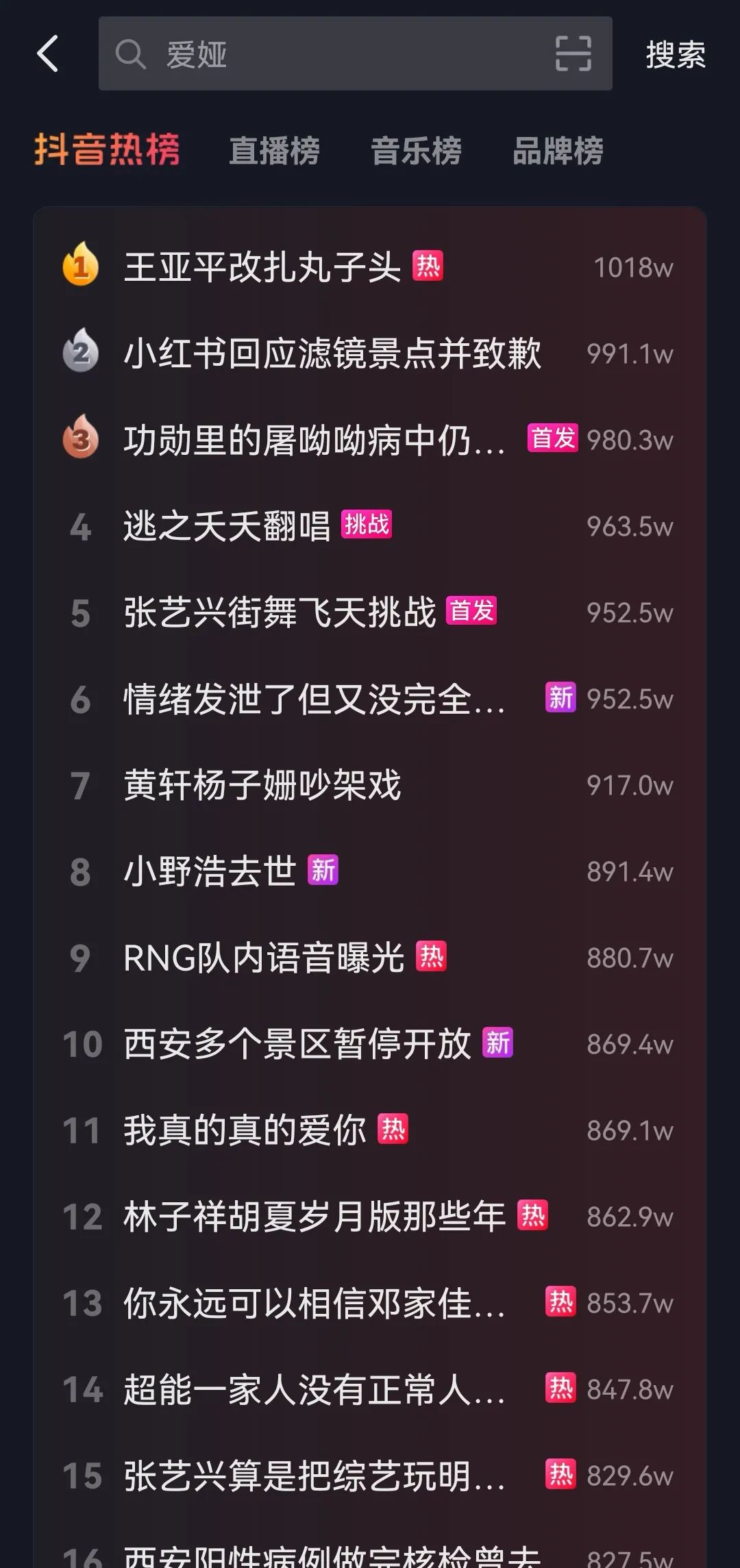Tap the 搜索 button

[x=675, y=54]
